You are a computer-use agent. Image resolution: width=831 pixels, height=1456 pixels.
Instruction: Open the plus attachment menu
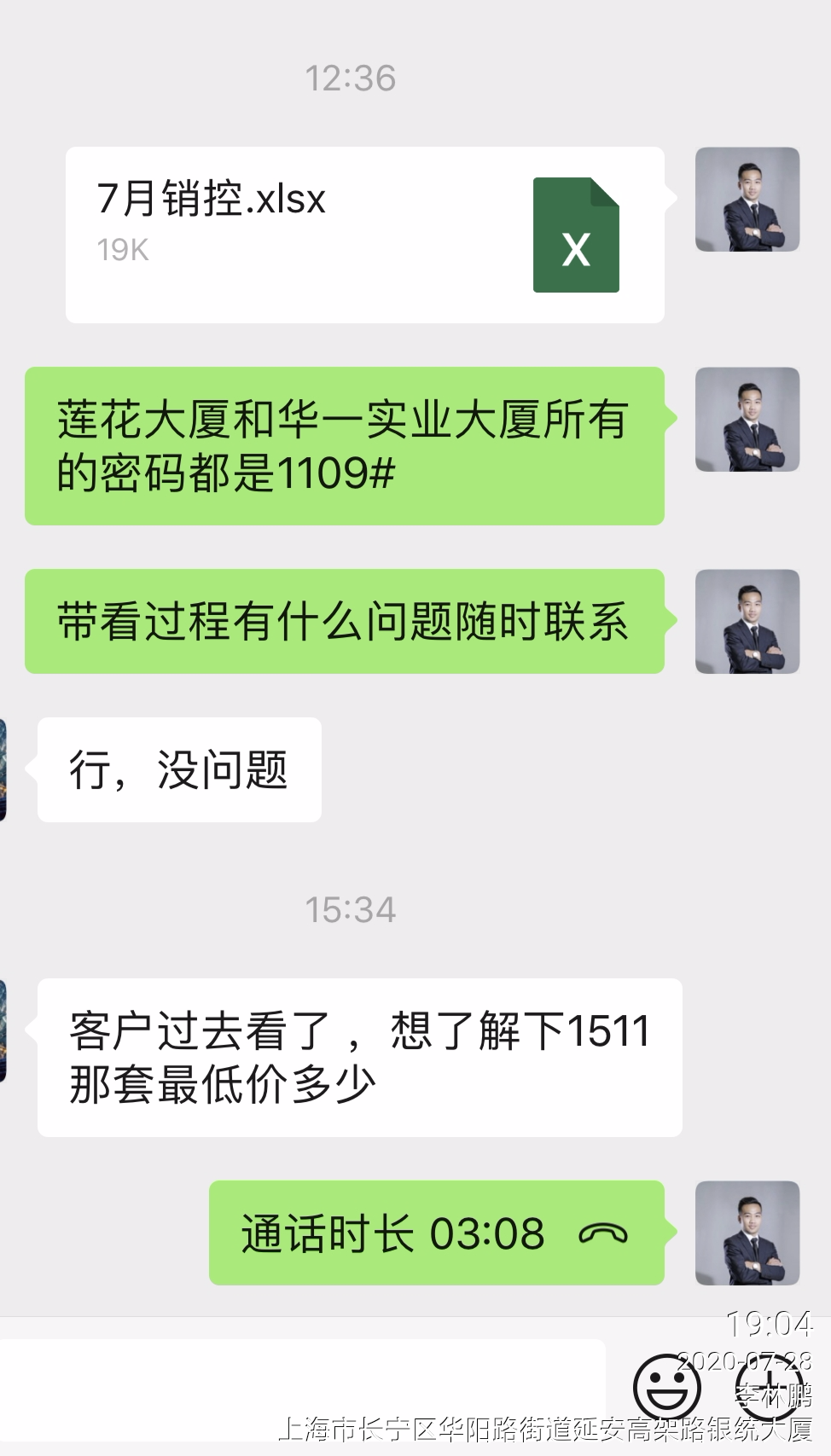(770, 1388)
